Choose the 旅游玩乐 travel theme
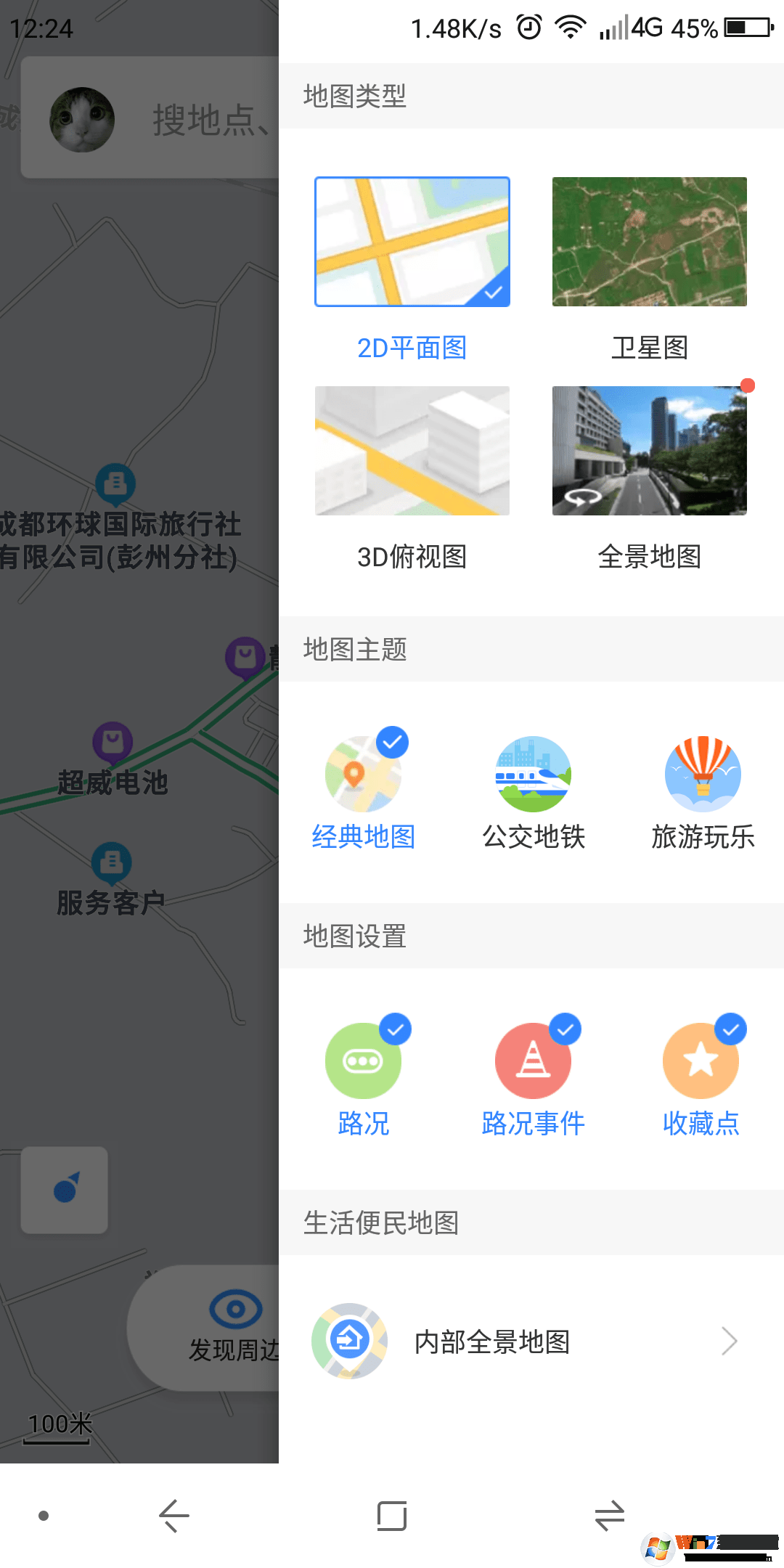 pos(701,775)
